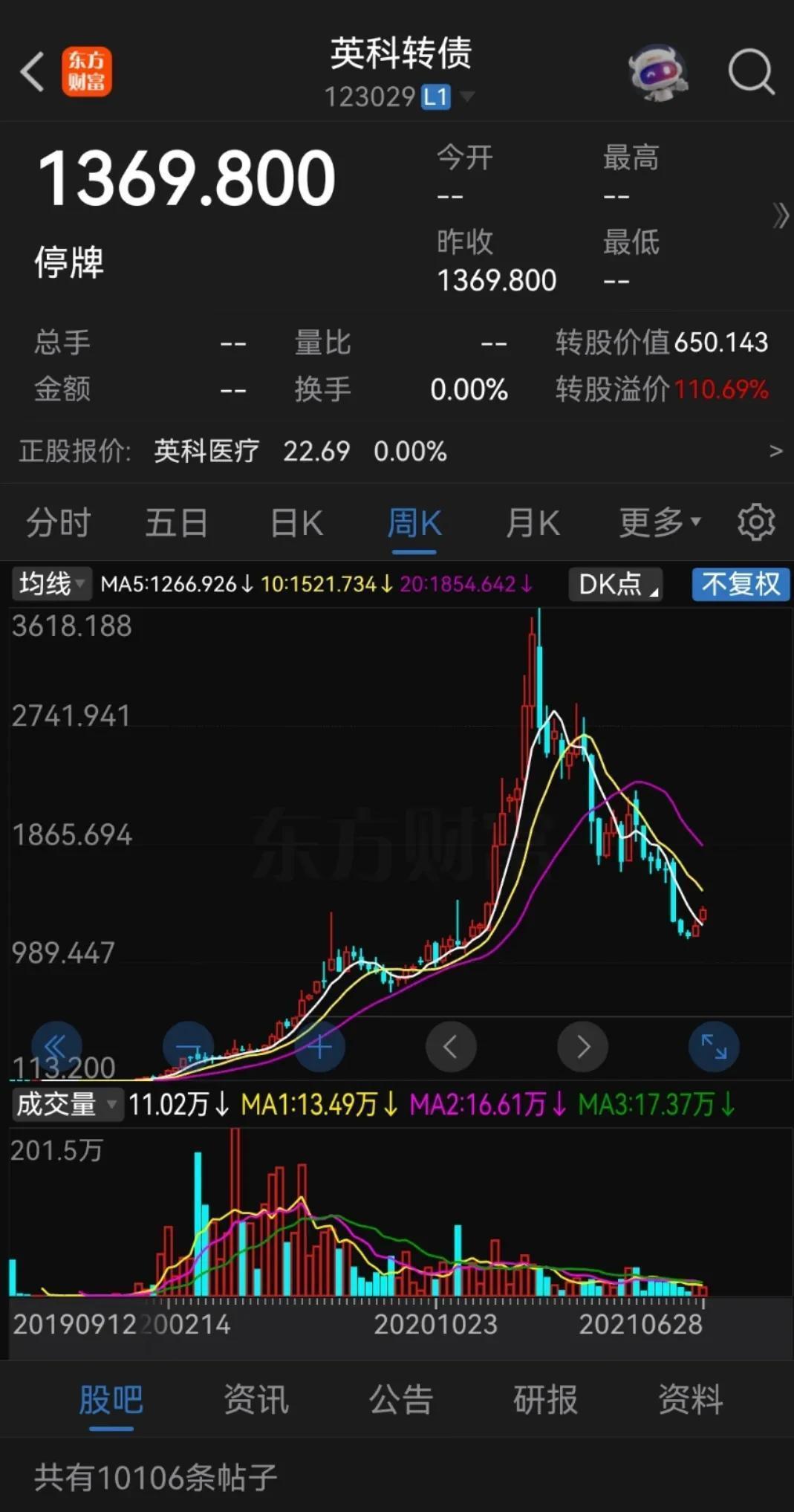Image resolution: width=794 pixels, height=1512 pixels.
Task: Switch to the 公告 tab
Action: [x=400, y=1399]
